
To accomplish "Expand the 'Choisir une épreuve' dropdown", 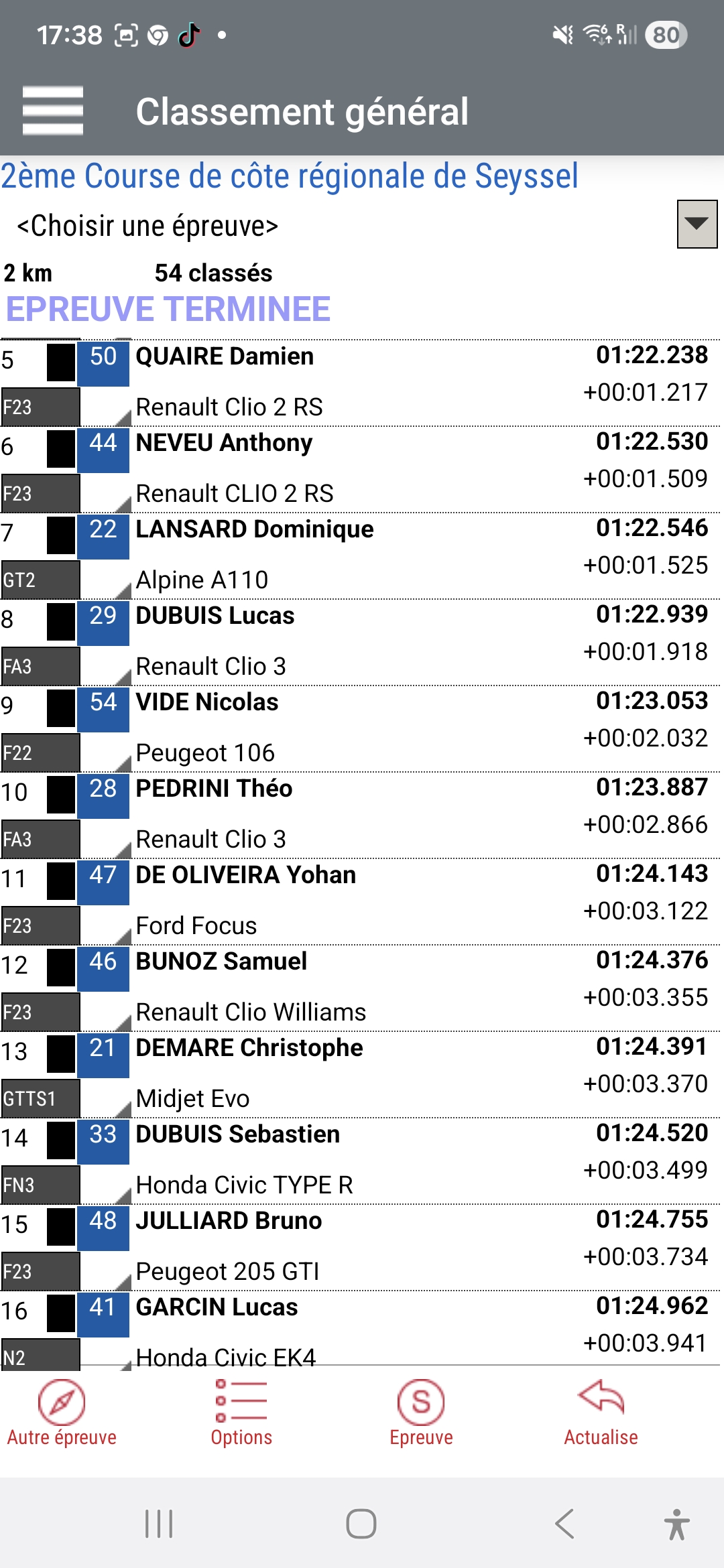I will click(697, 224).
